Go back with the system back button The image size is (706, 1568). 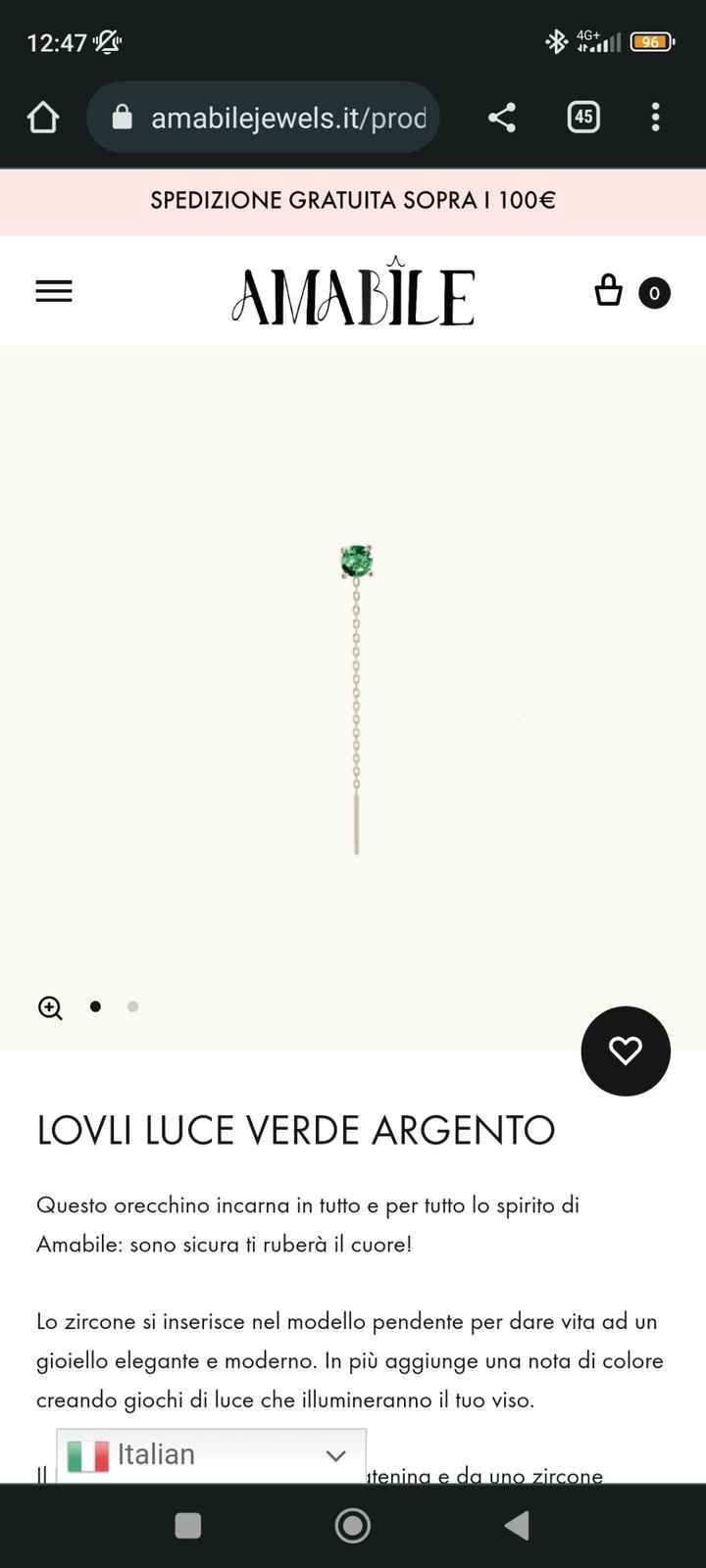[x=517, y=1525]
